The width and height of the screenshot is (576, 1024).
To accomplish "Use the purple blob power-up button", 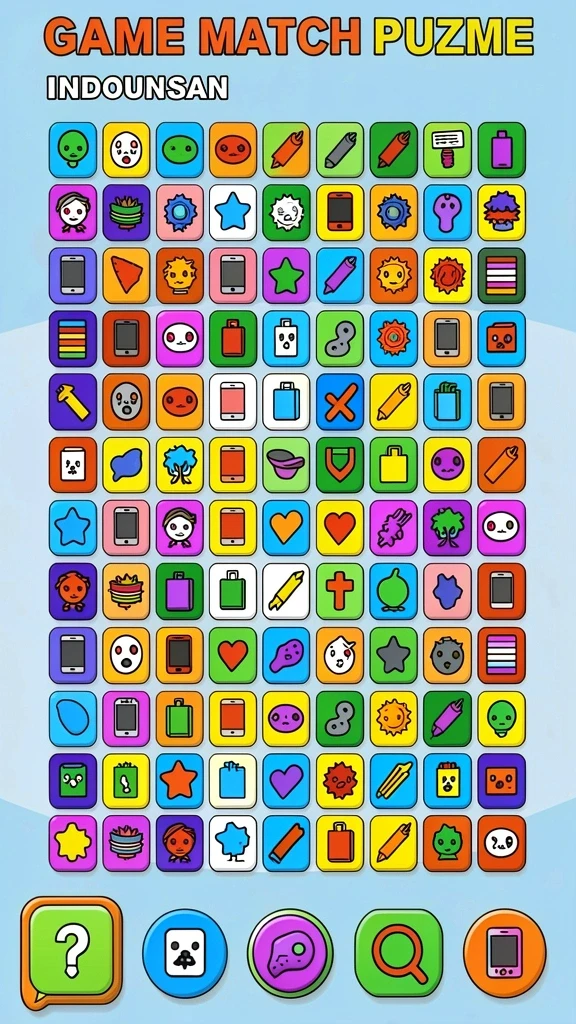I will pyautogui.click(x=291, y=953).
